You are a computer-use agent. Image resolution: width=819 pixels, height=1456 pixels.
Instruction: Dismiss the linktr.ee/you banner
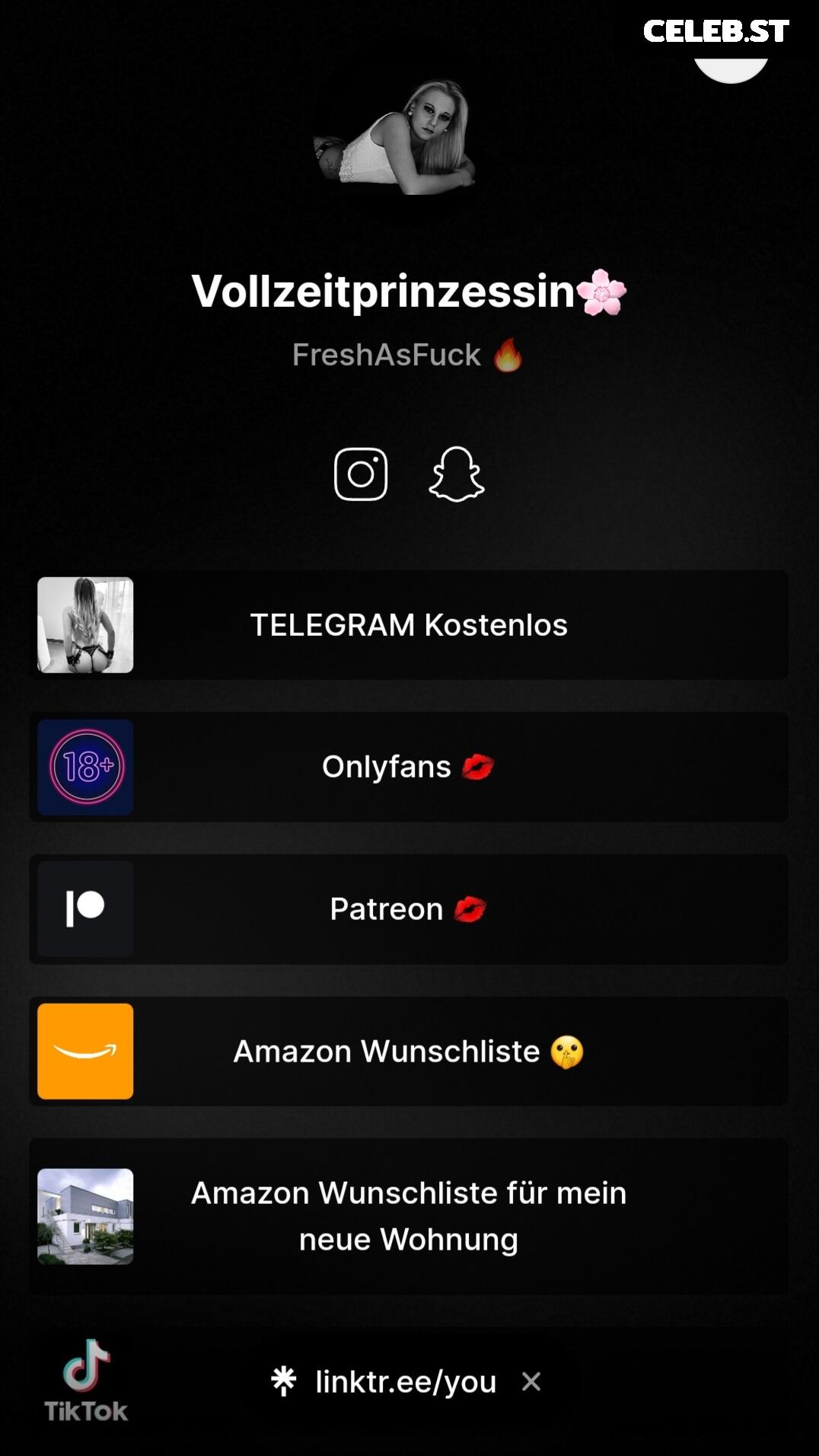tap(531, 1381)
